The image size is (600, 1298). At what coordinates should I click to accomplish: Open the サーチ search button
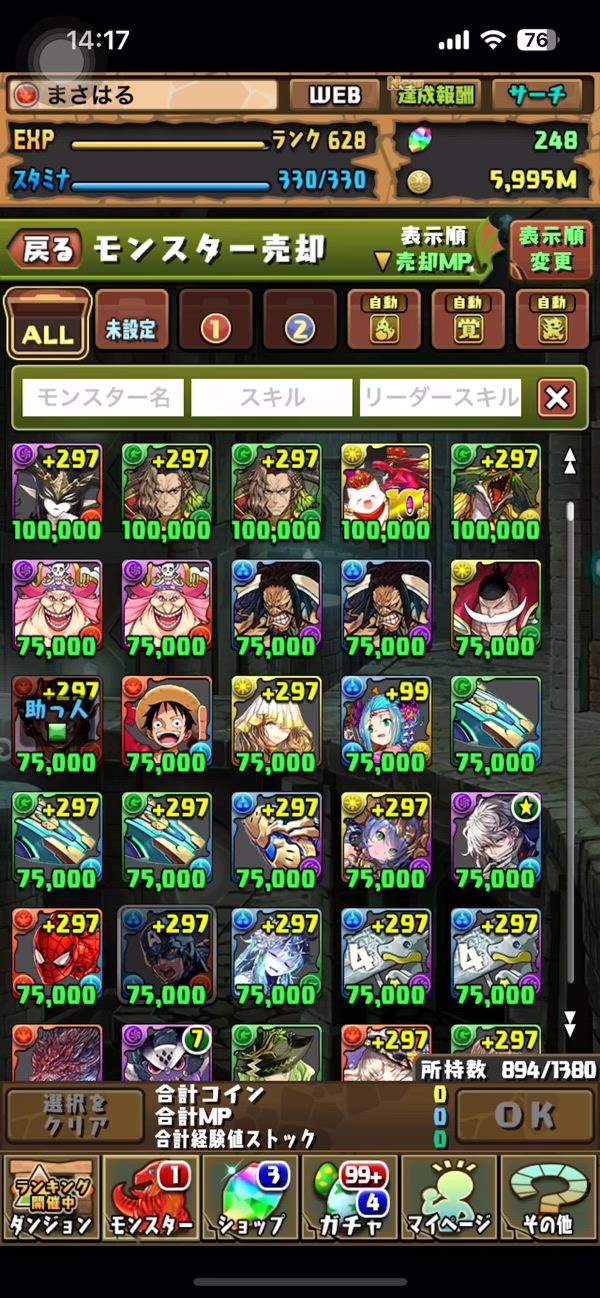(537, 96)
